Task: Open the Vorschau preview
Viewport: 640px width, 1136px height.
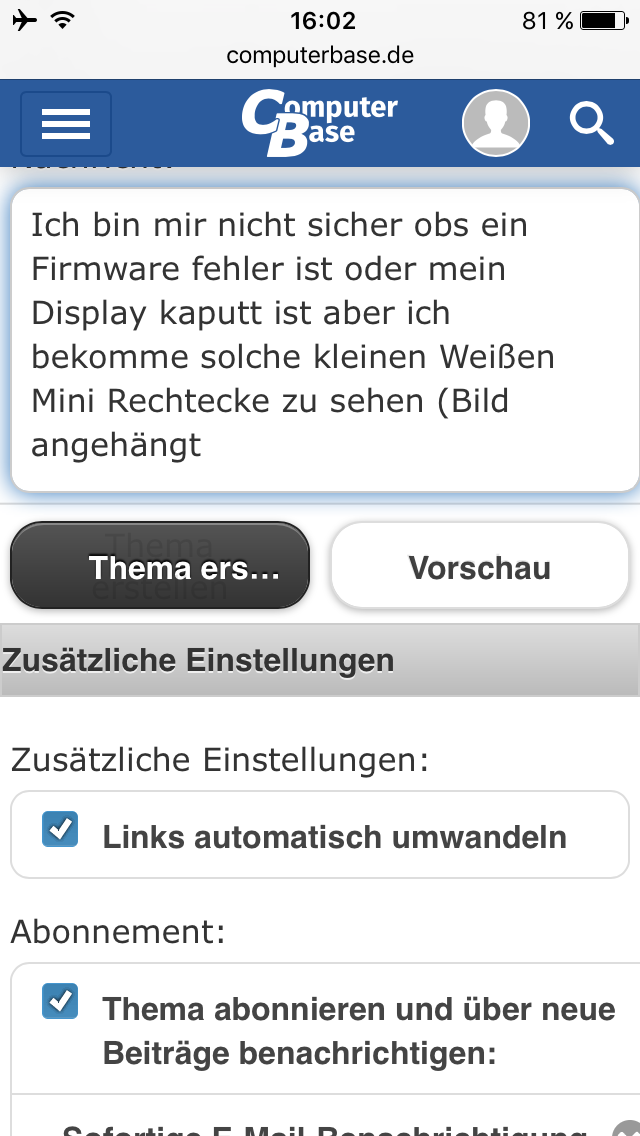Action: tap(479, 567)
